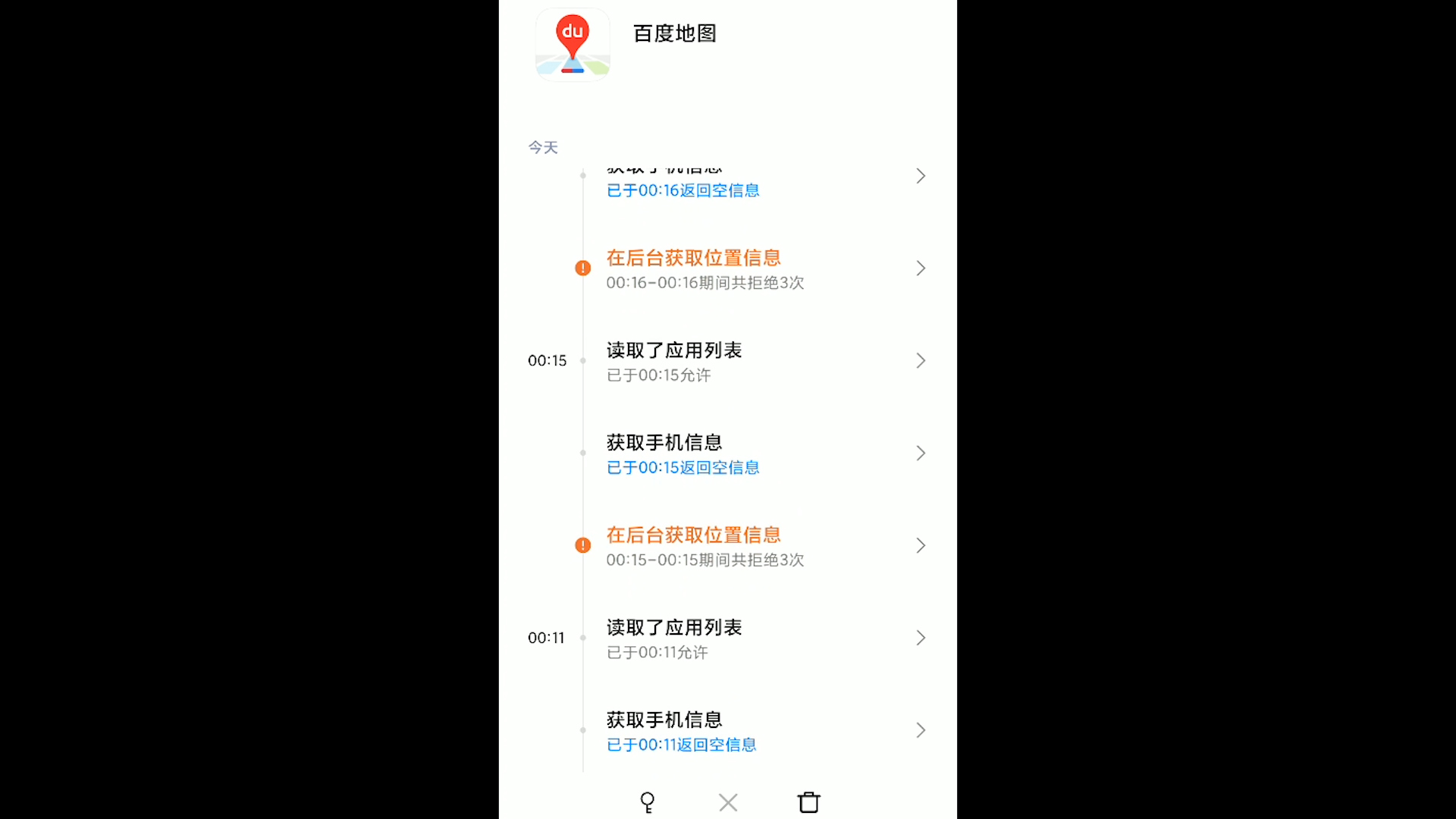Open the key icon for permission management

[x=647, y=802]
